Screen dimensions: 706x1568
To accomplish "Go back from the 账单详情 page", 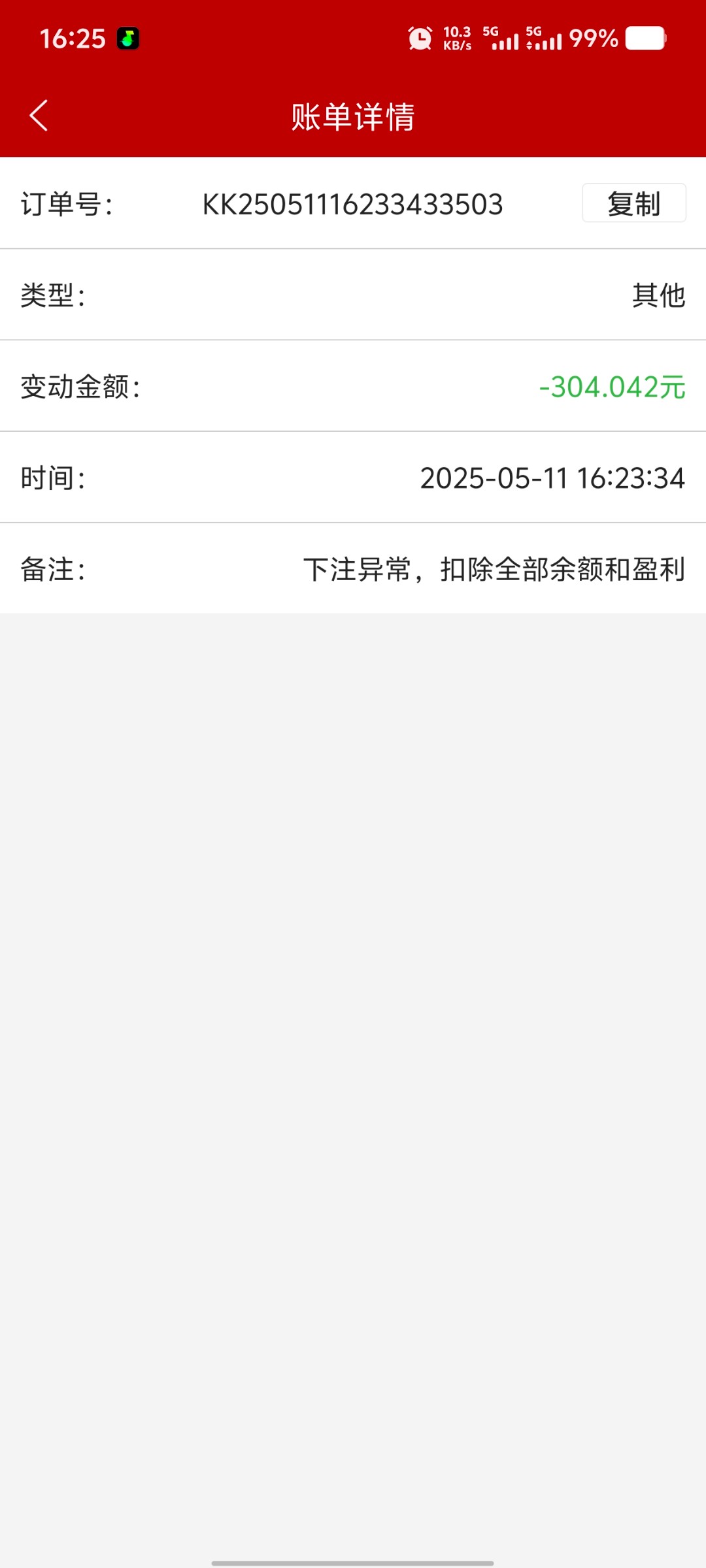I will tap(39, 116).
